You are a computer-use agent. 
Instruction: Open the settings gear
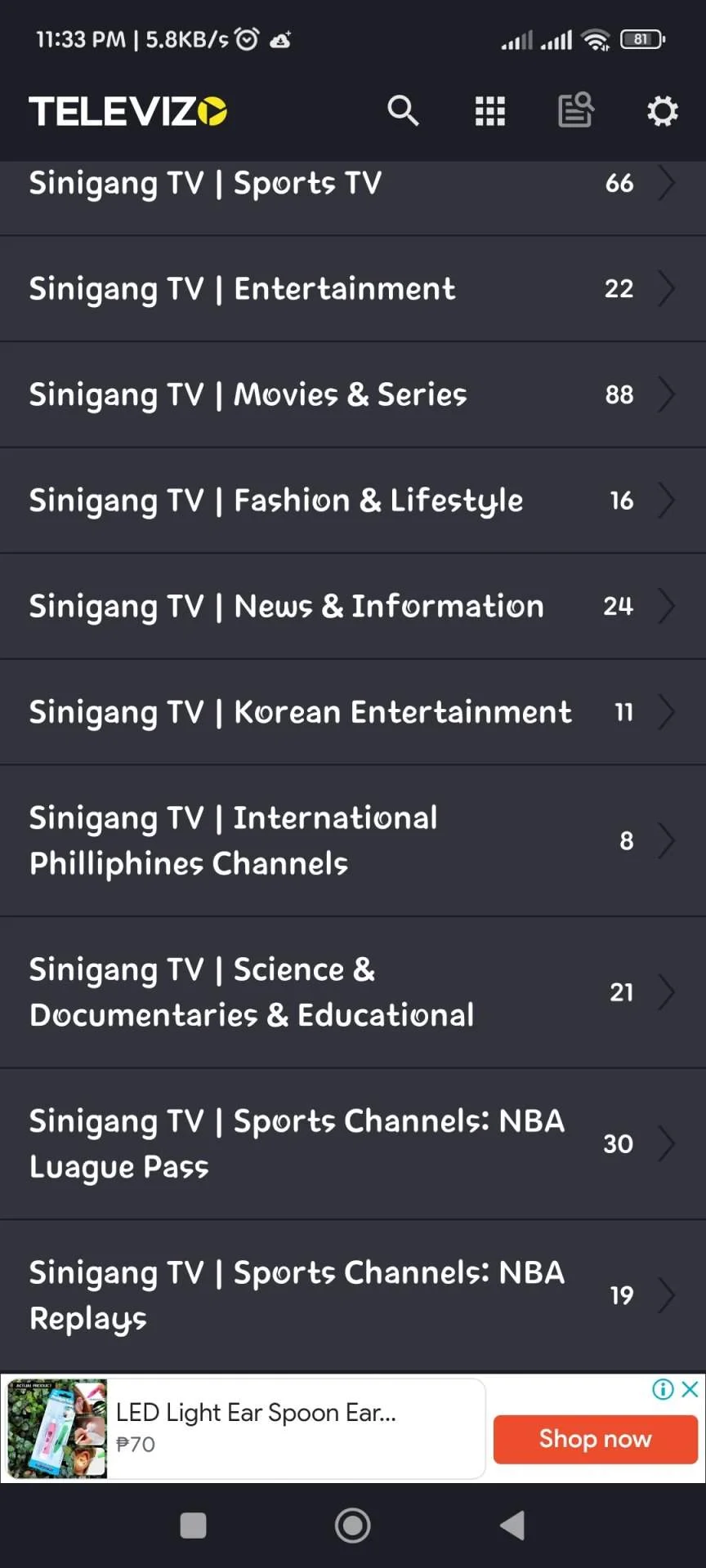pos(663,110)
